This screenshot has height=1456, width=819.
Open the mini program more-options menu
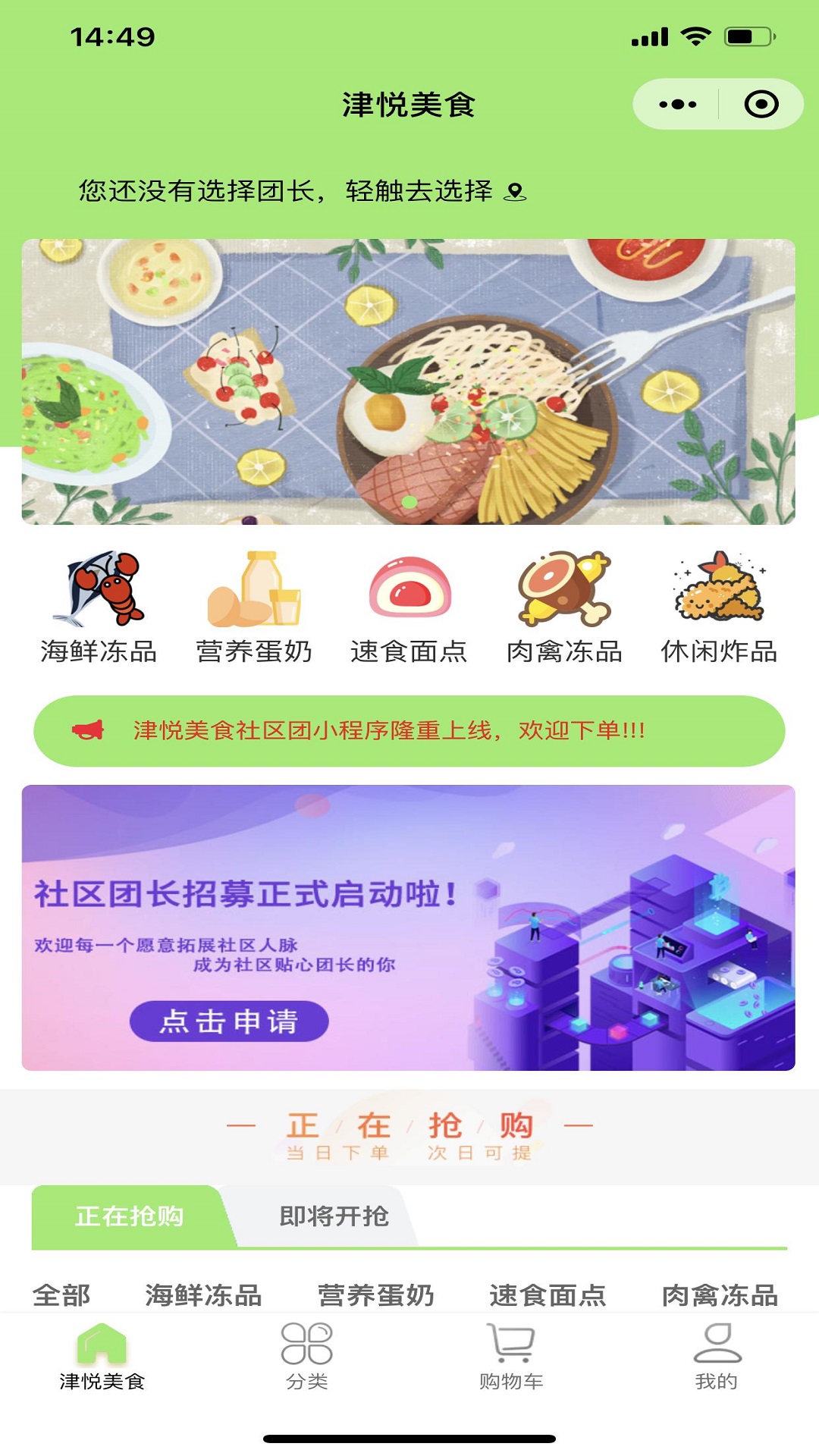[x=677, y=105]
